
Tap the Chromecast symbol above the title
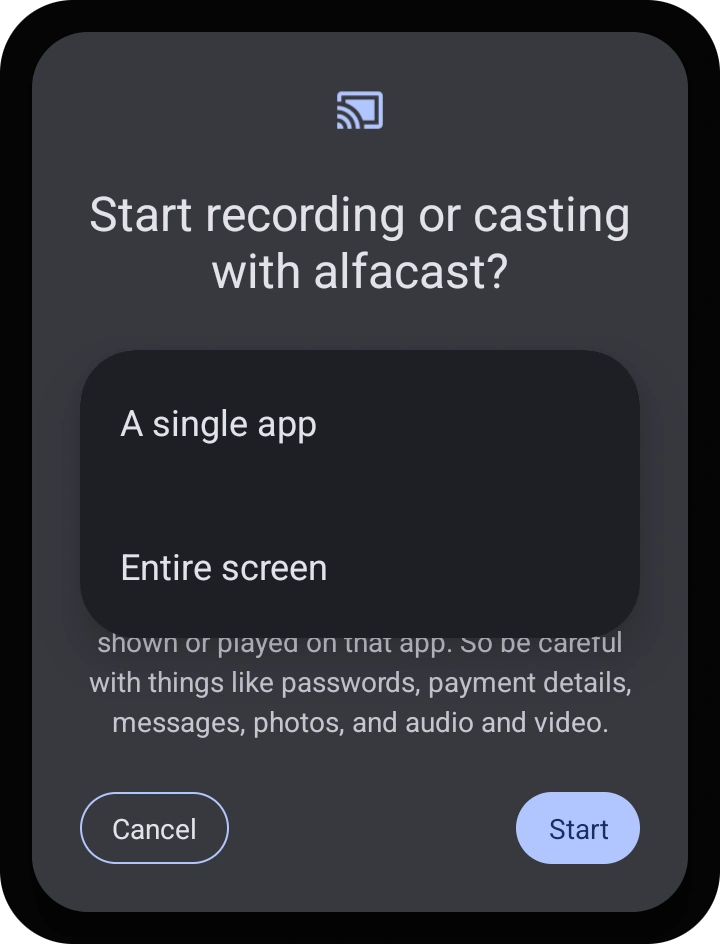click(360, 110)
